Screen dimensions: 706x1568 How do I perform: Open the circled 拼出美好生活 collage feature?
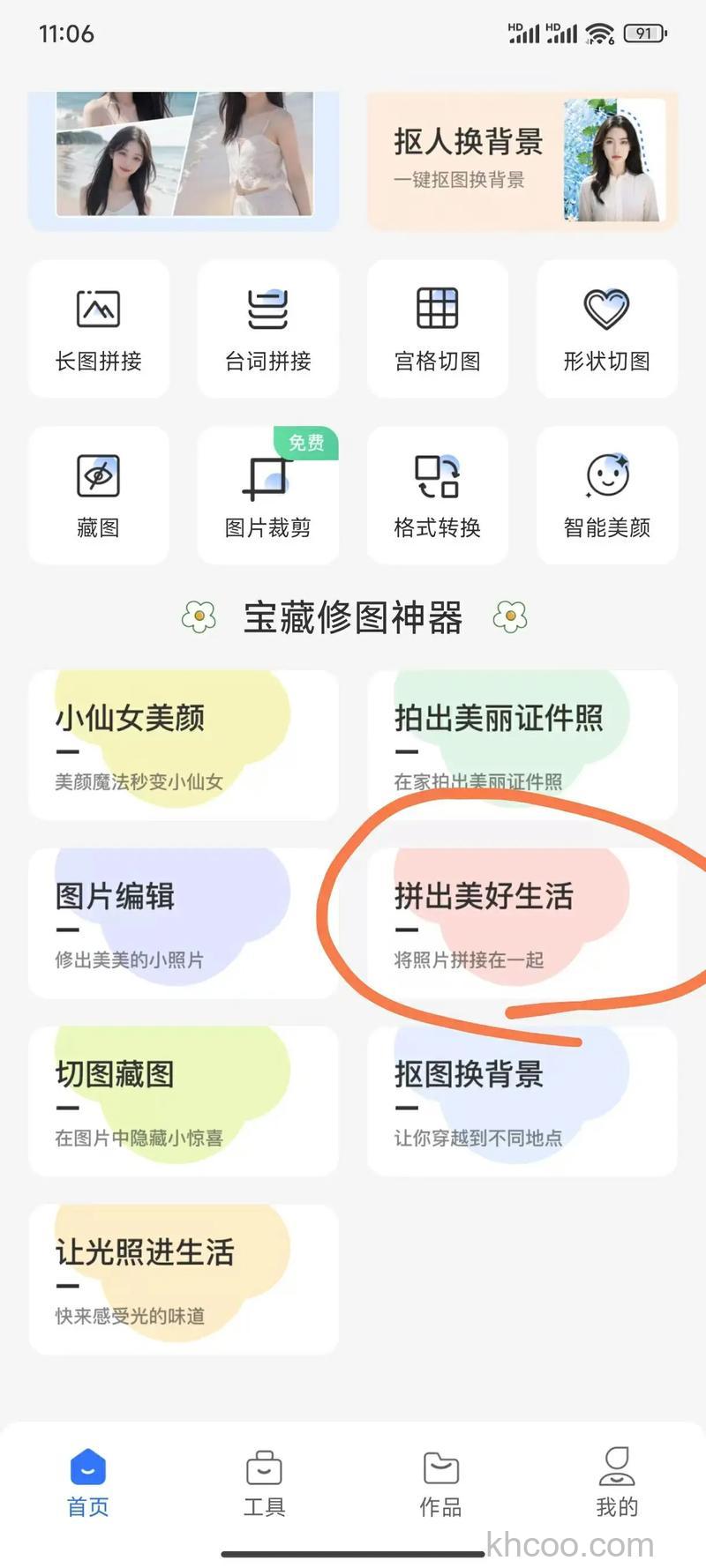(521, 922)
